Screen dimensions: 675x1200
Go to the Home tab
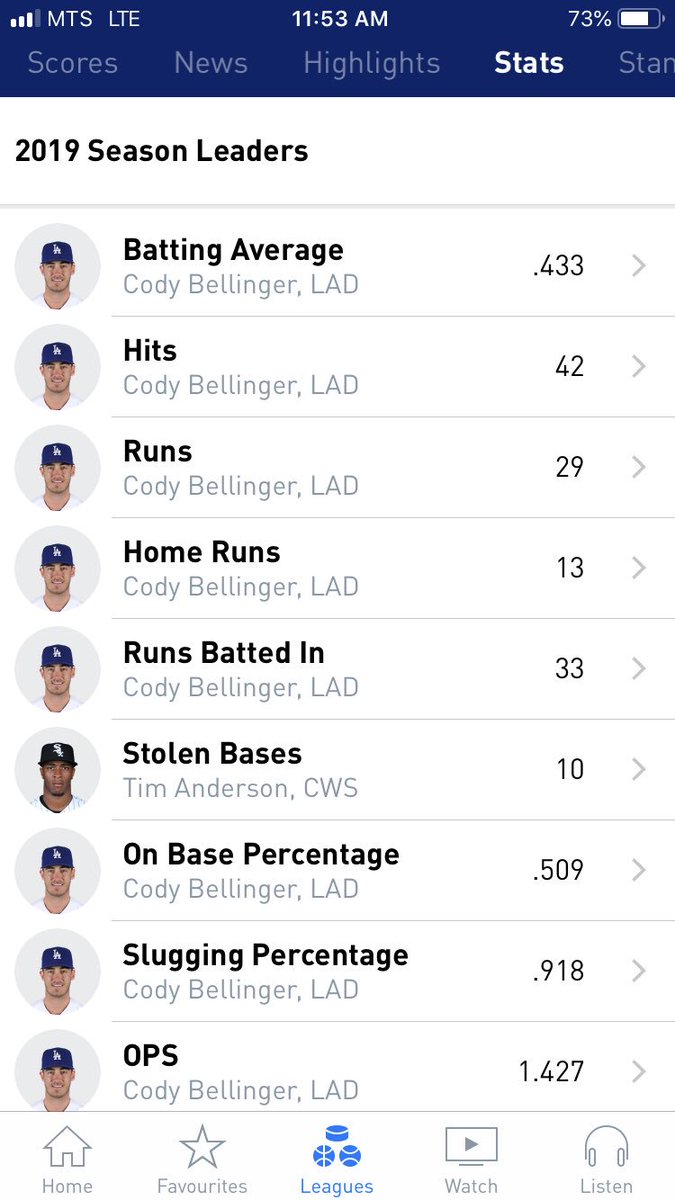(67, 1160)
